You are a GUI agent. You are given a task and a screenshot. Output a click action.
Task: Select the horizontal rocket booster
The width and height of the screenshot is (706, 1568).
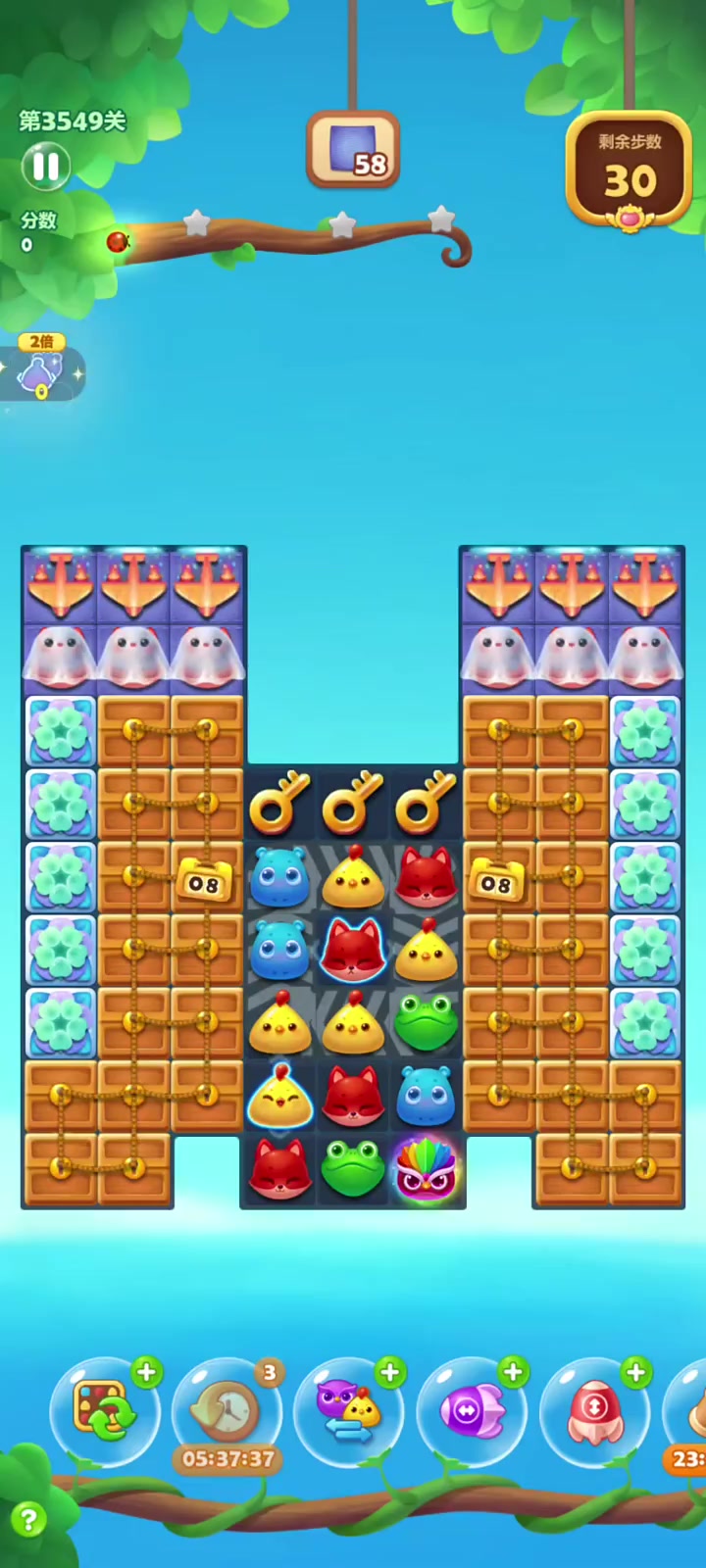pos(472,1411)
